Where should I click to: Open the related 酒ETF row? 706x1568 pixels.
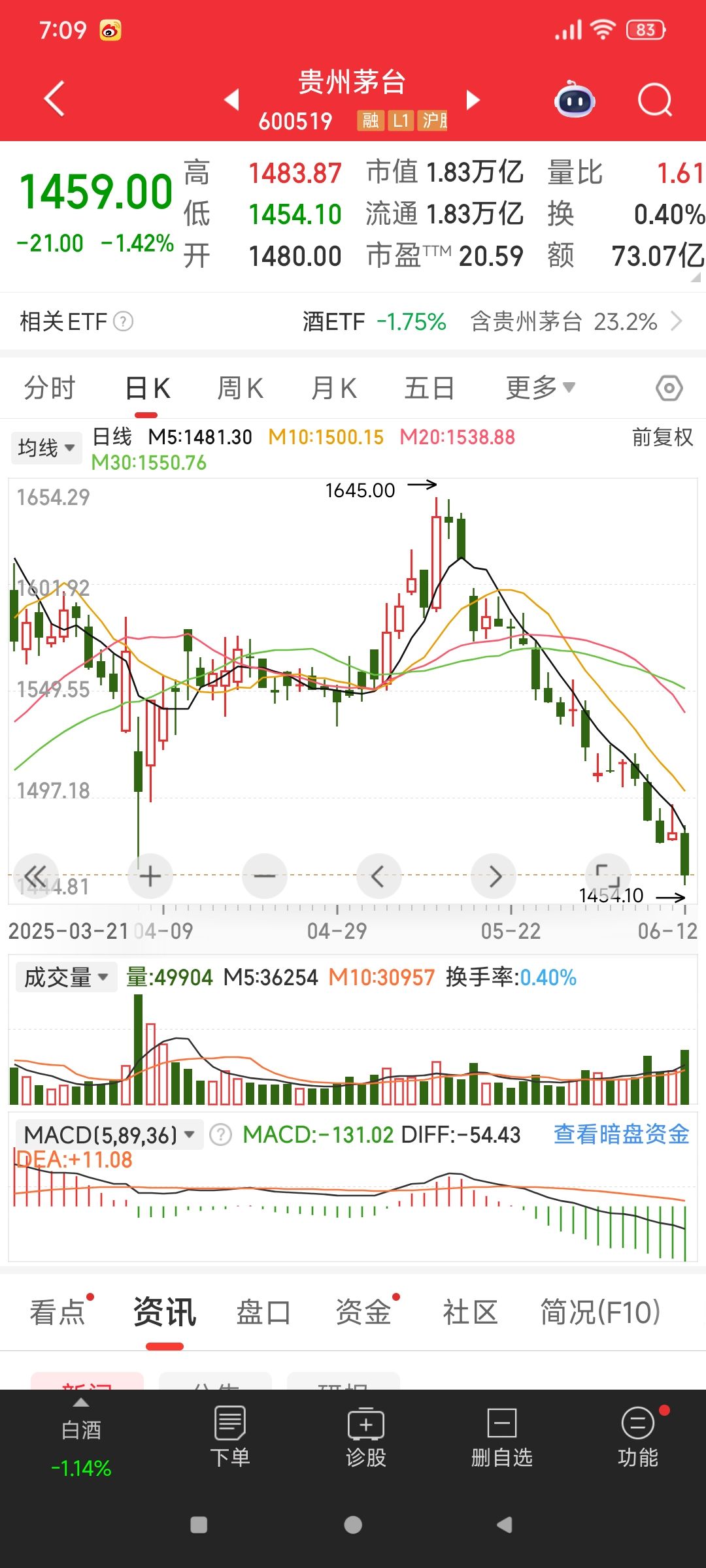(490, 321)
